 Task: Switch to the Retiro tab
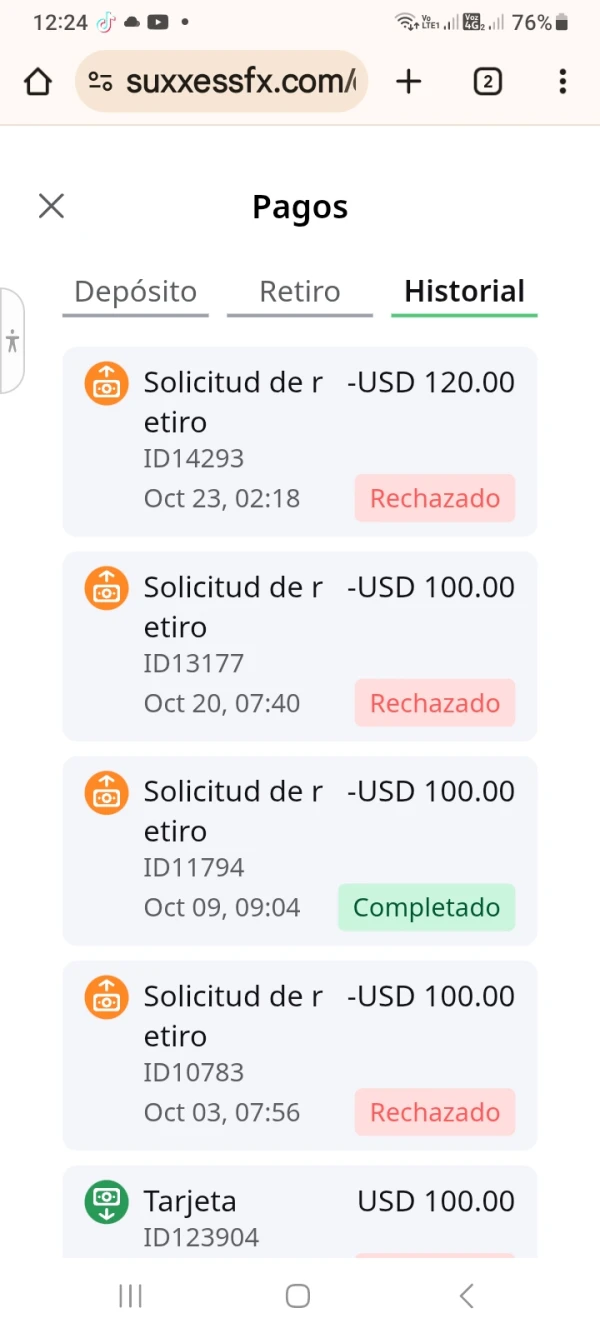pos(300,292)
